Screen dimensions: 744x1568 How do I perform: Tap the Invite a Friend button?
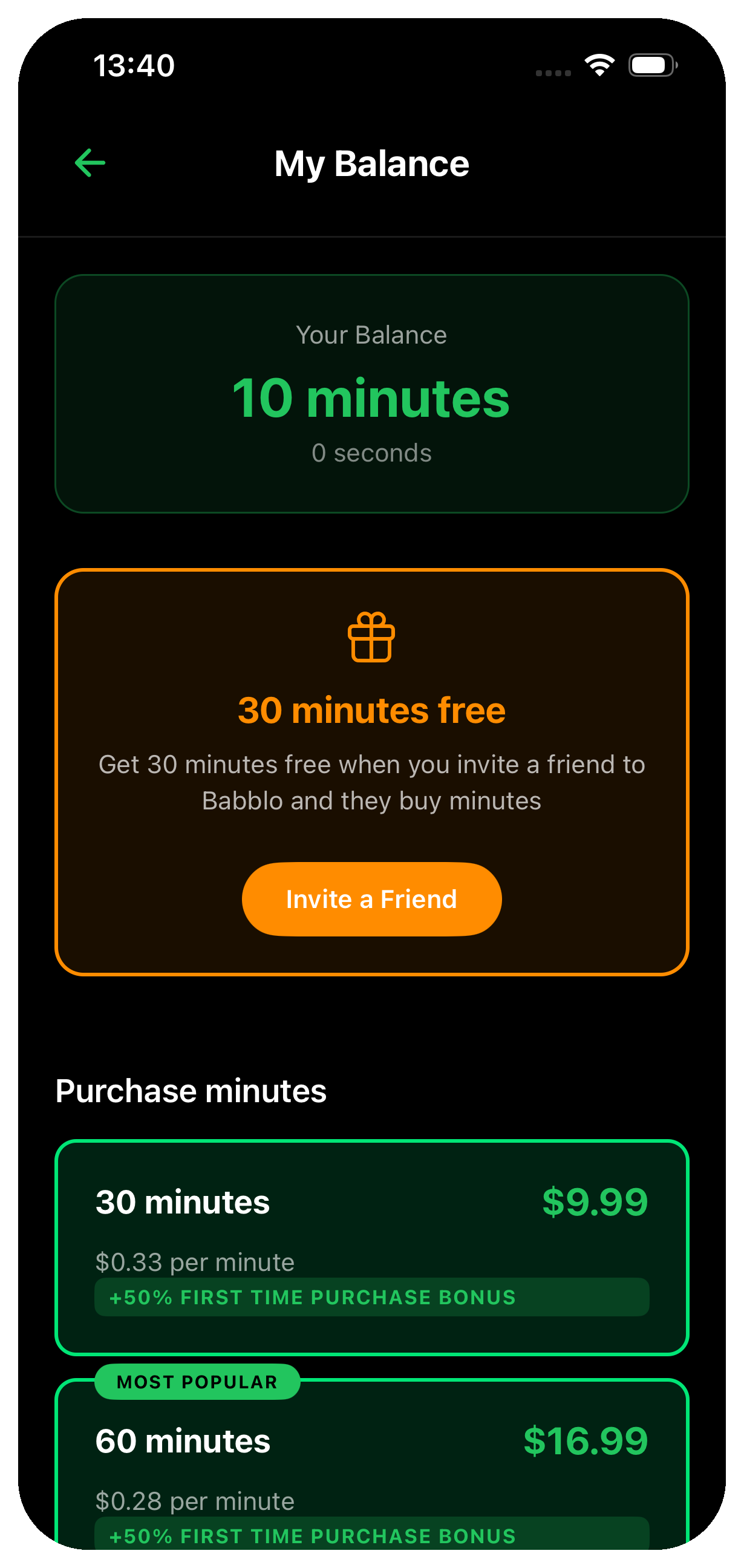click(x=371, y=899)
